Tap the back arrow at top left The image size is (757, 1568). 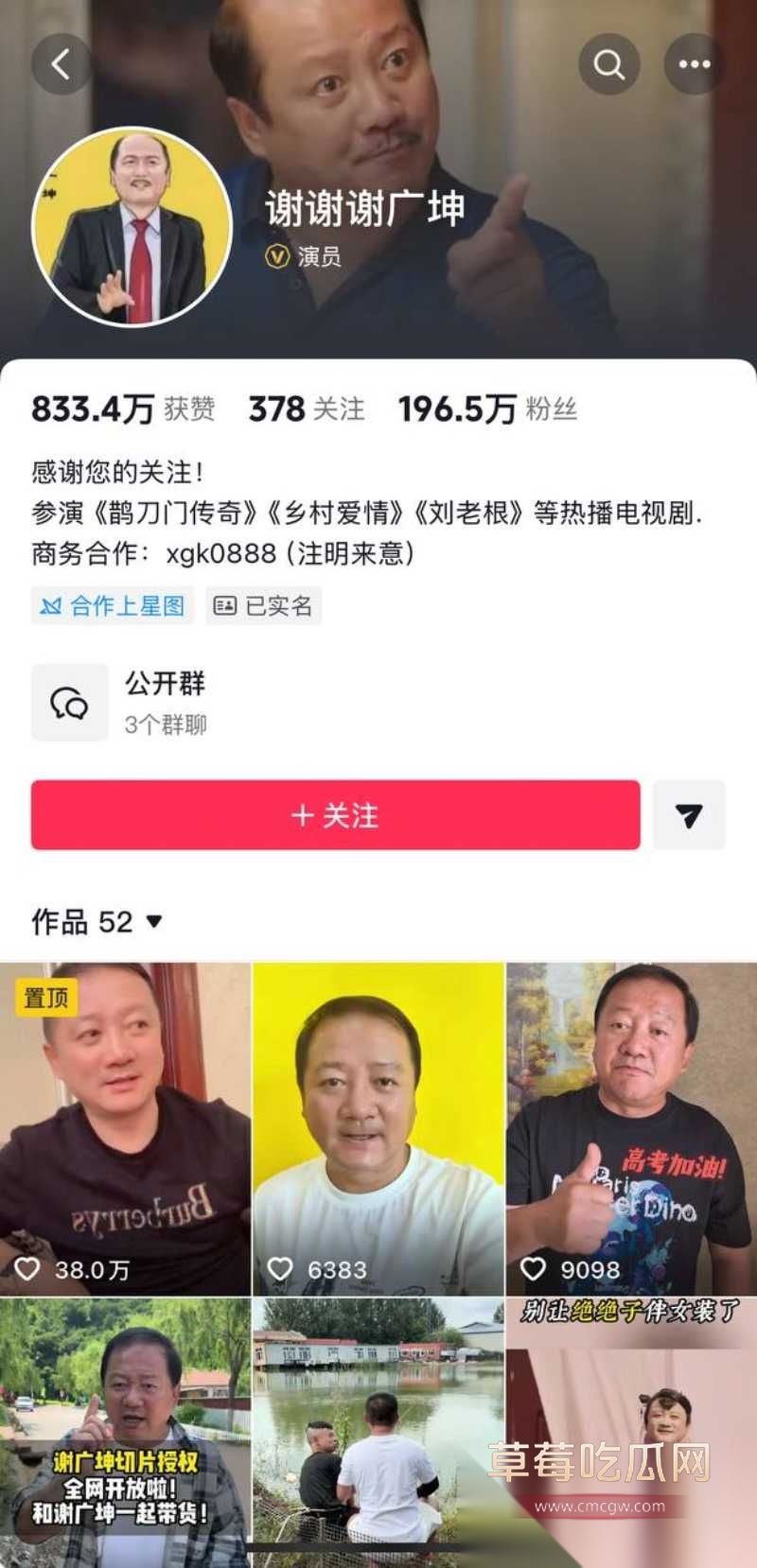[62, 64]
